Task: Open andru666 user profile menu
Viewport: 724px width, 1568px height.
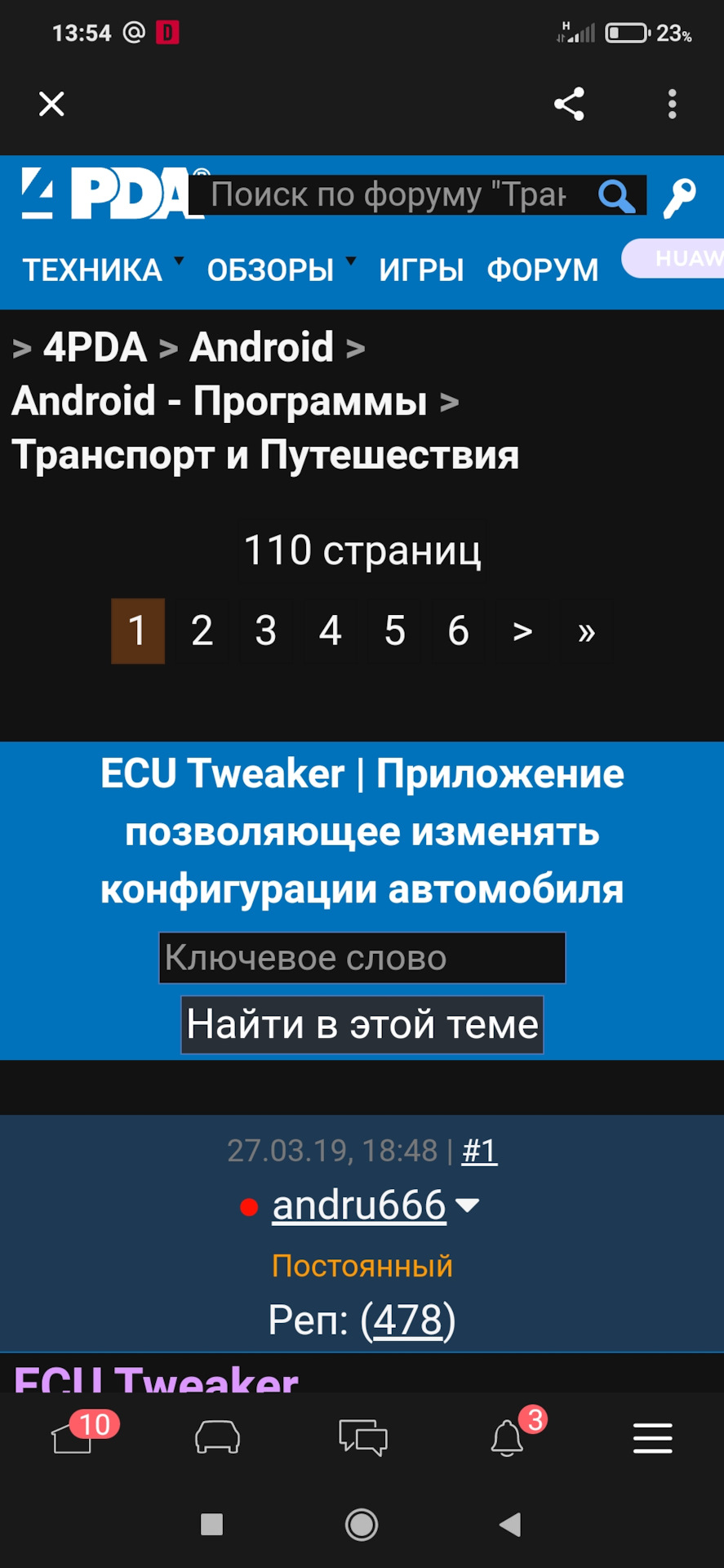Action: (x=359, y=1205)
